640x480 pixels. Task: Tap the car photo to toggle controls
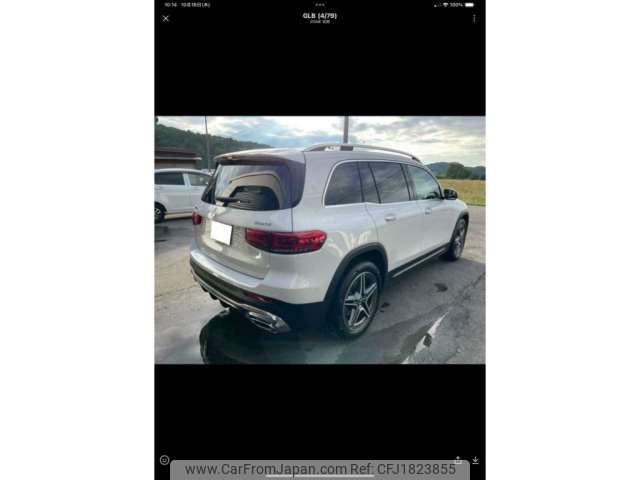(320, 240)
